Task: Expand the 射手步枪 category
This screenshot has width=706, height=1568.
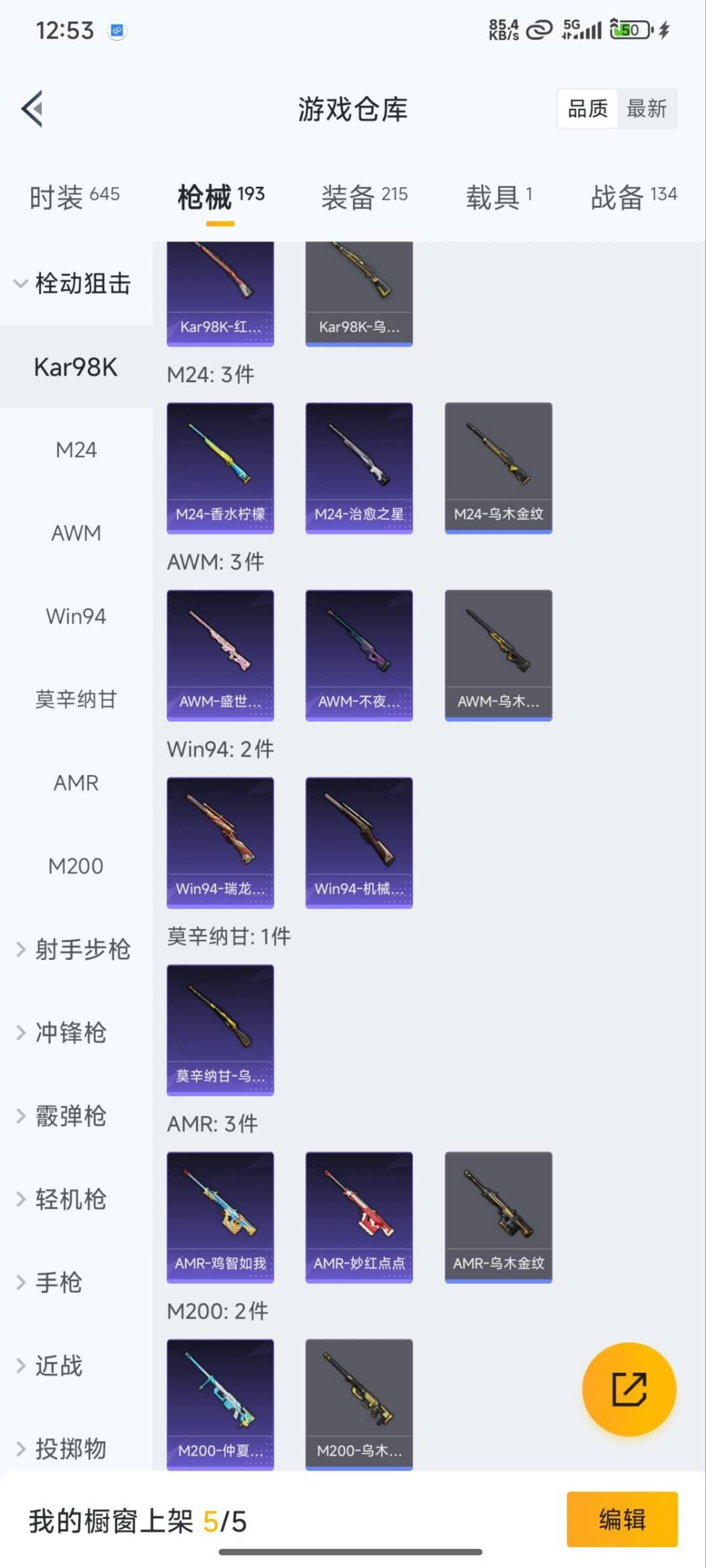Action: click(73, 949)
